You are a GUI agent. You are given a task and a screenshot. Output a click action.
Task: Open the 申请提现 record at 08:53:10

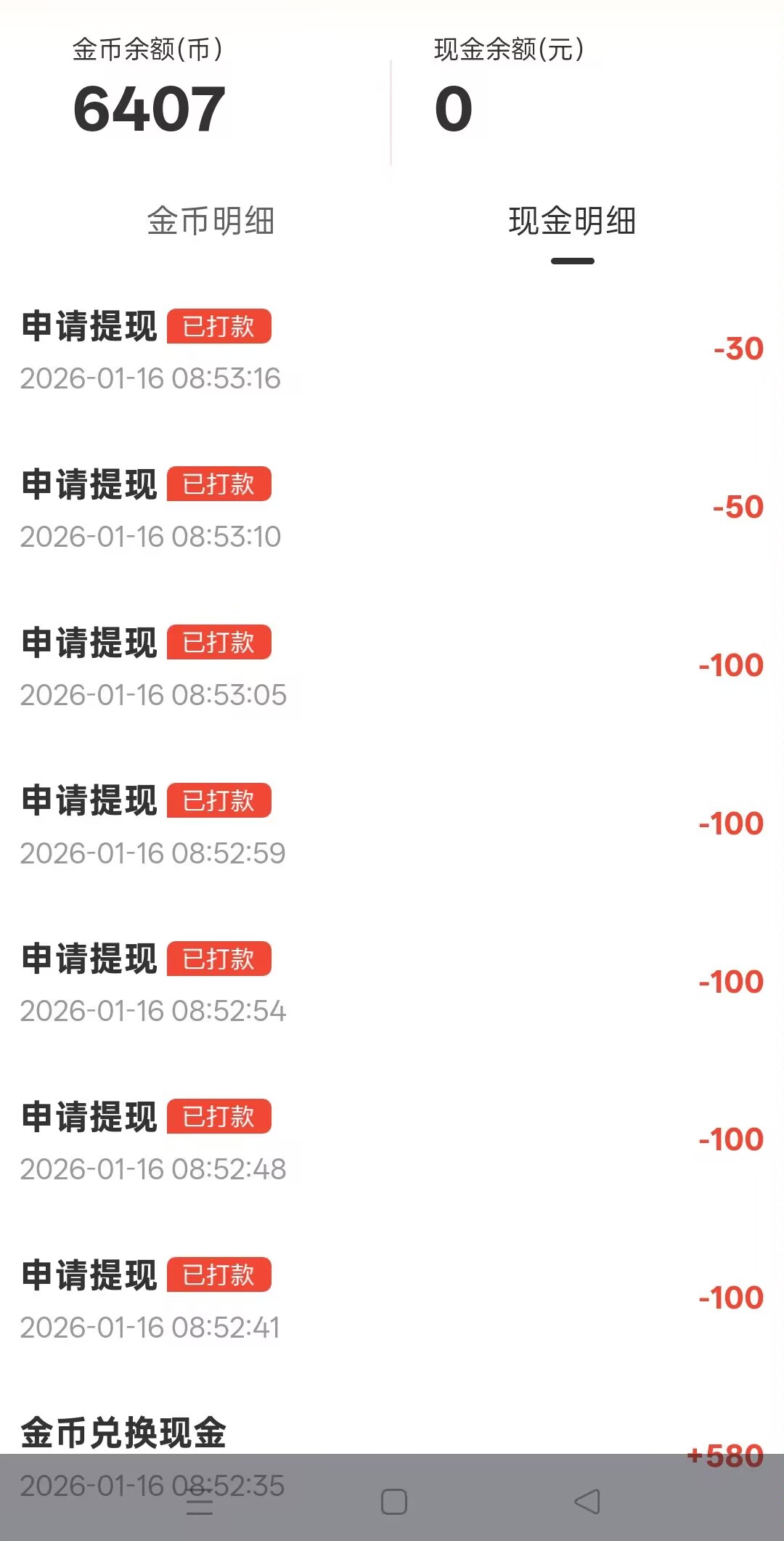click(x=89, y=485)
